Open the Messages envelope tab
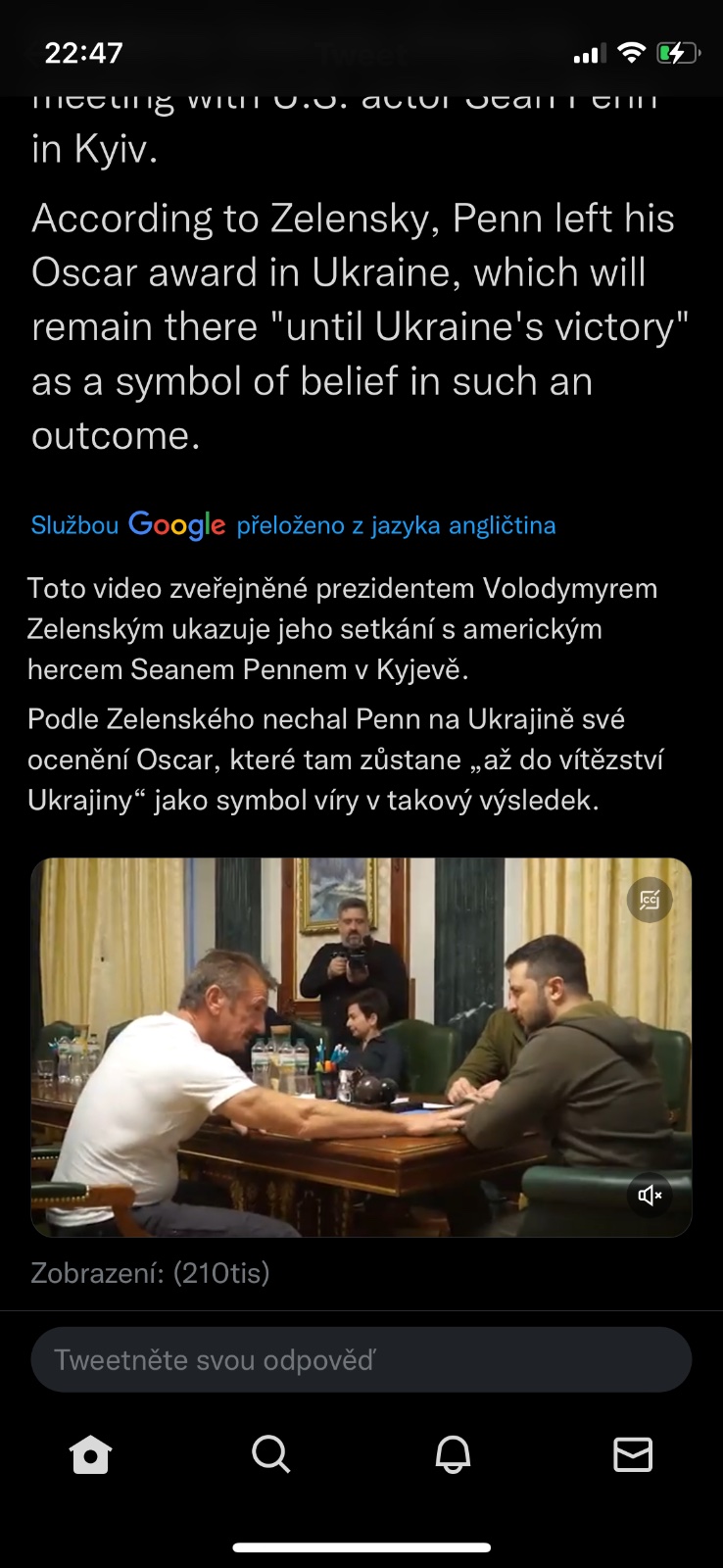Image resolution: width=723 pixels, height=1568 pixels. [633, 1454]
